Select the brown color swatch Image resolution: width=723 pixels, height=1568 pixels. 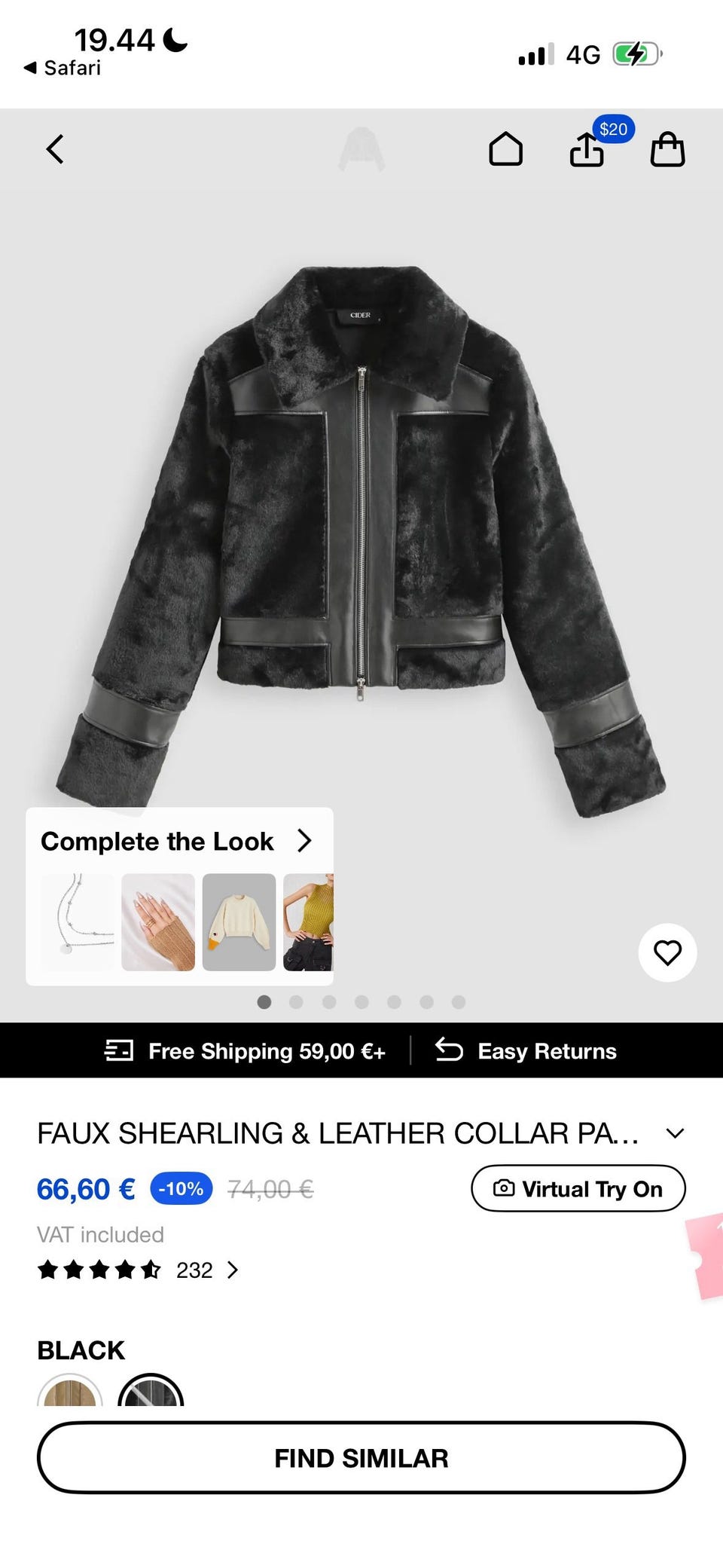[x=70, y=1392]
